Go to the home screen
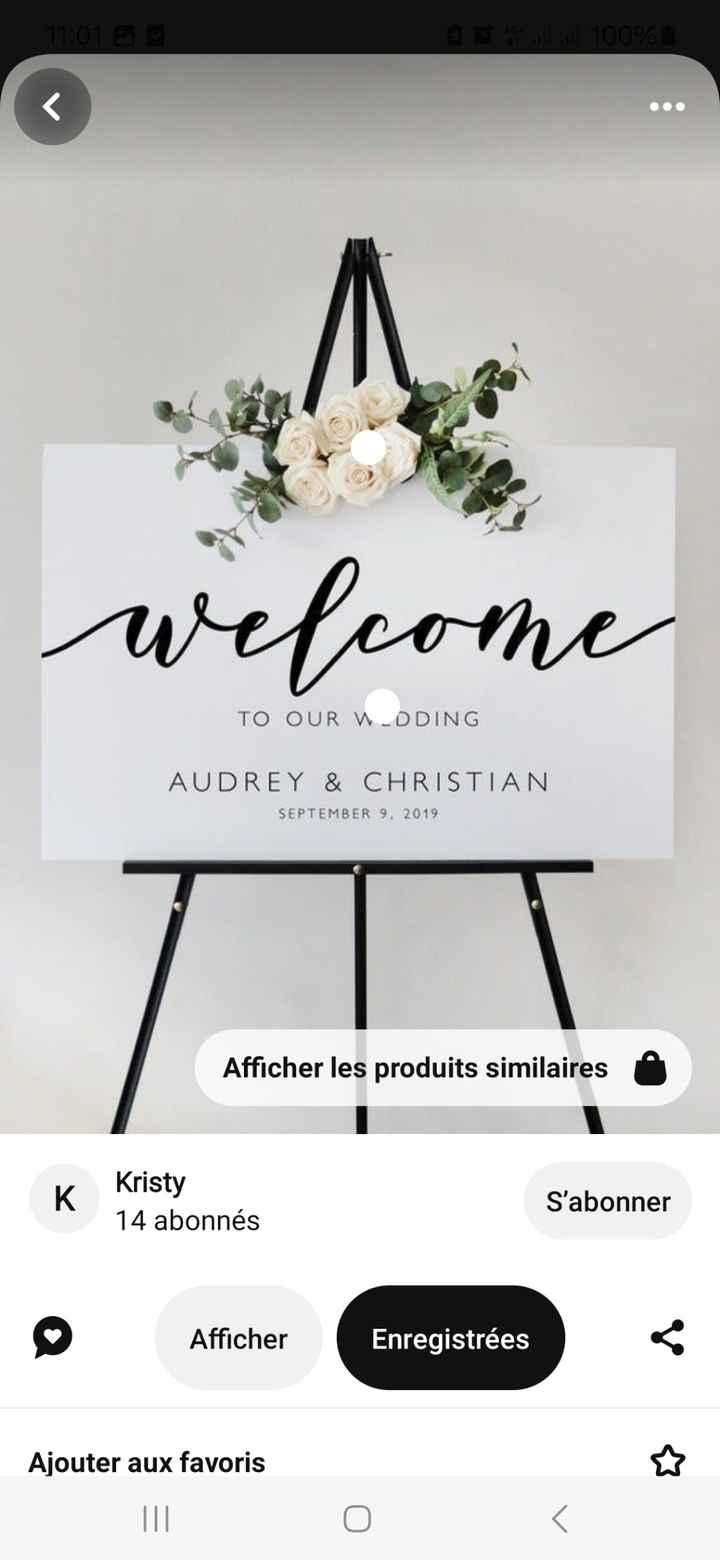Screen dimensions: 720x1560 (x=357, y=1519)
